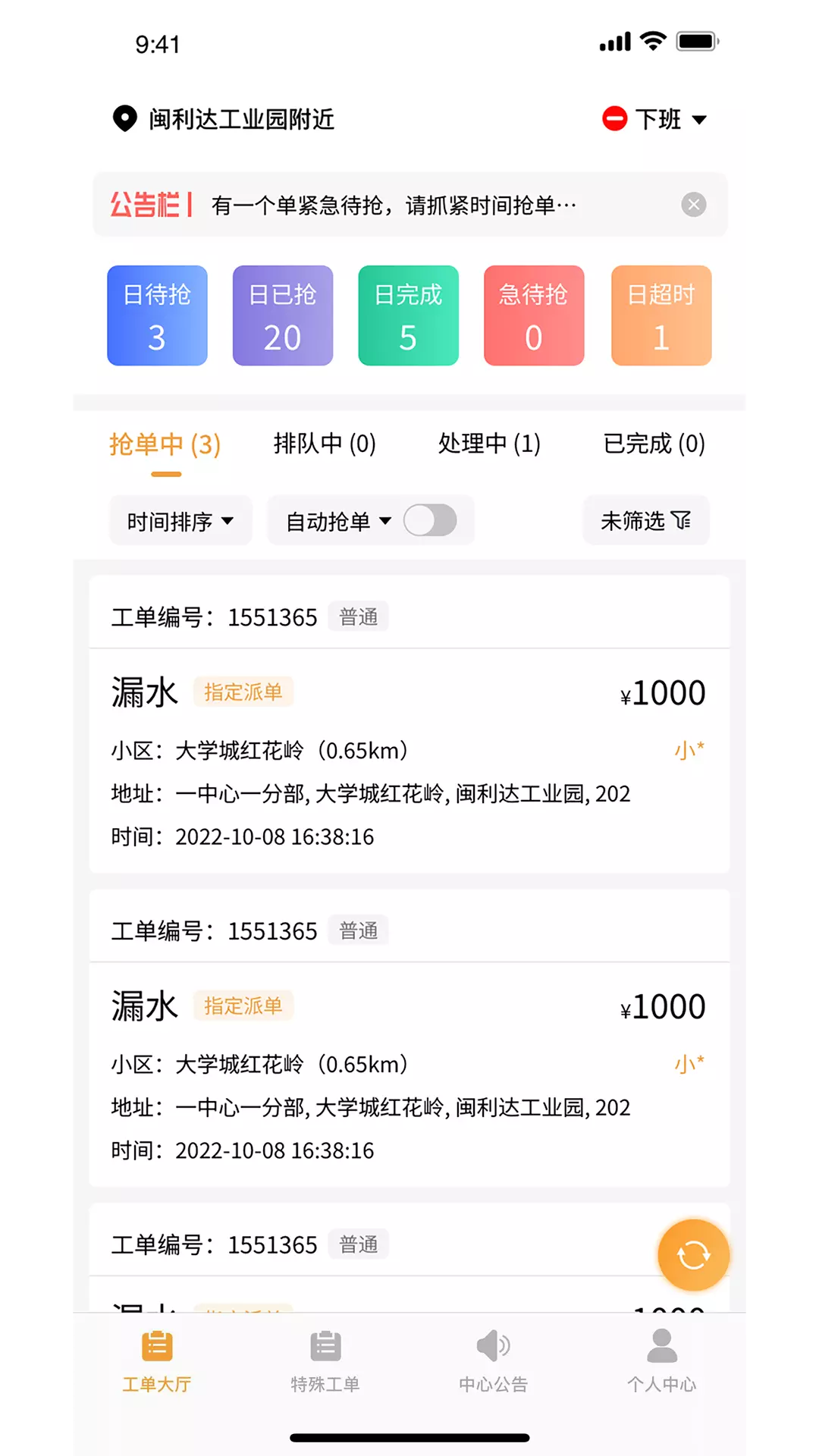Open the 日已抢 stat tile
Screen dimensions: 819x1456
pos(283,315)
